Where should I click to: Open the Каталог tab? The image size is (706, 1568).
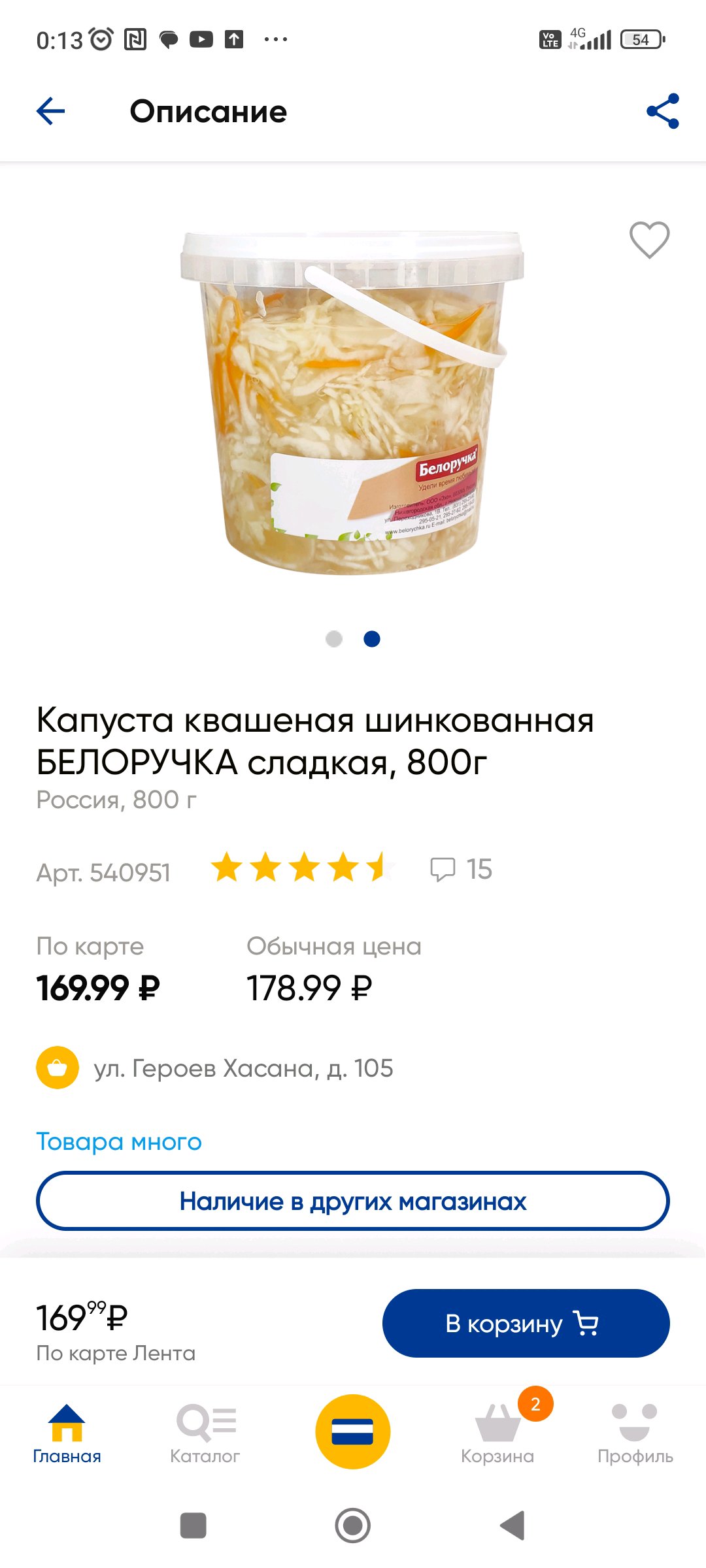[x=205, y=1433]
